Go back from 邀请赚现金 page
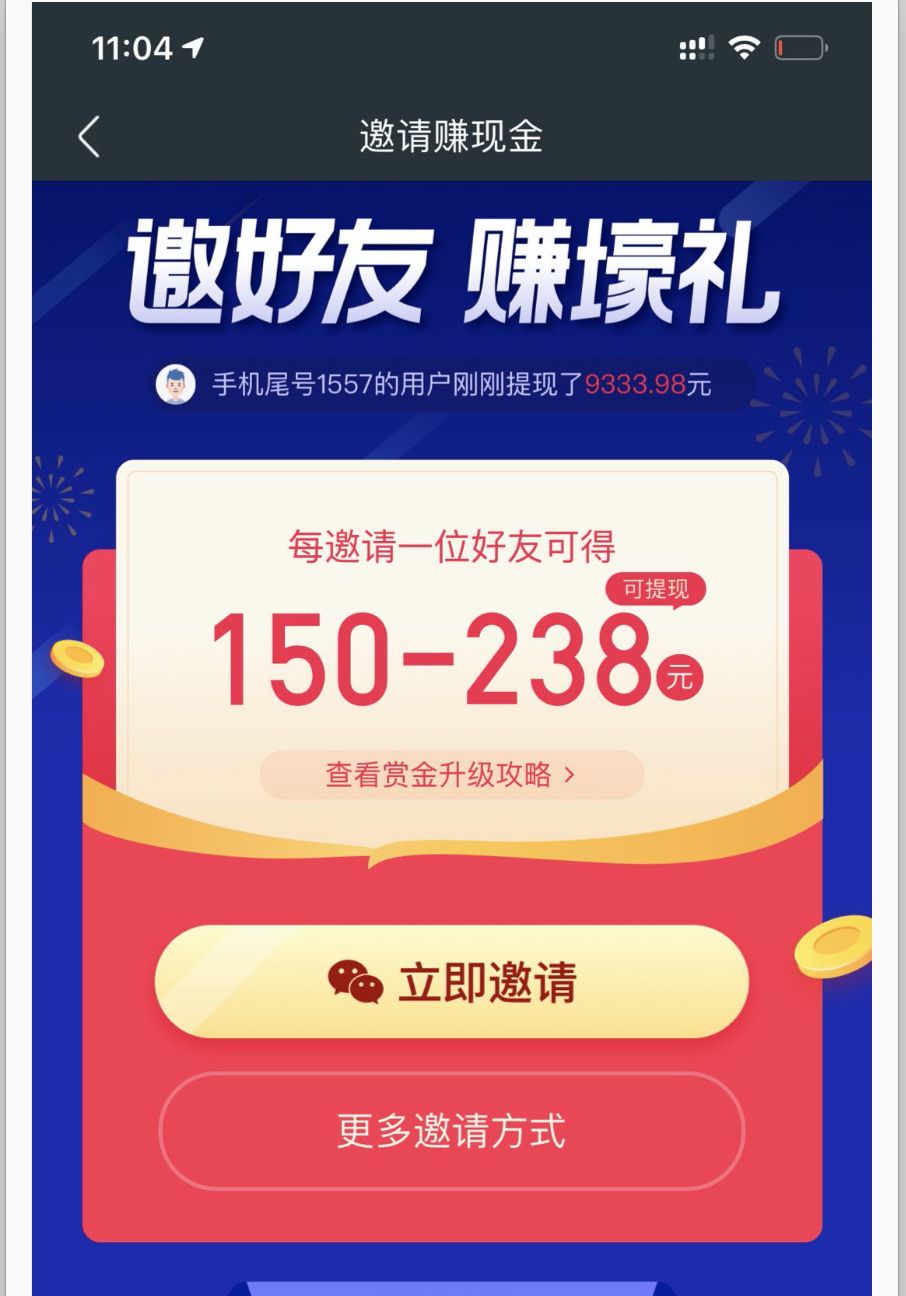 89,137
